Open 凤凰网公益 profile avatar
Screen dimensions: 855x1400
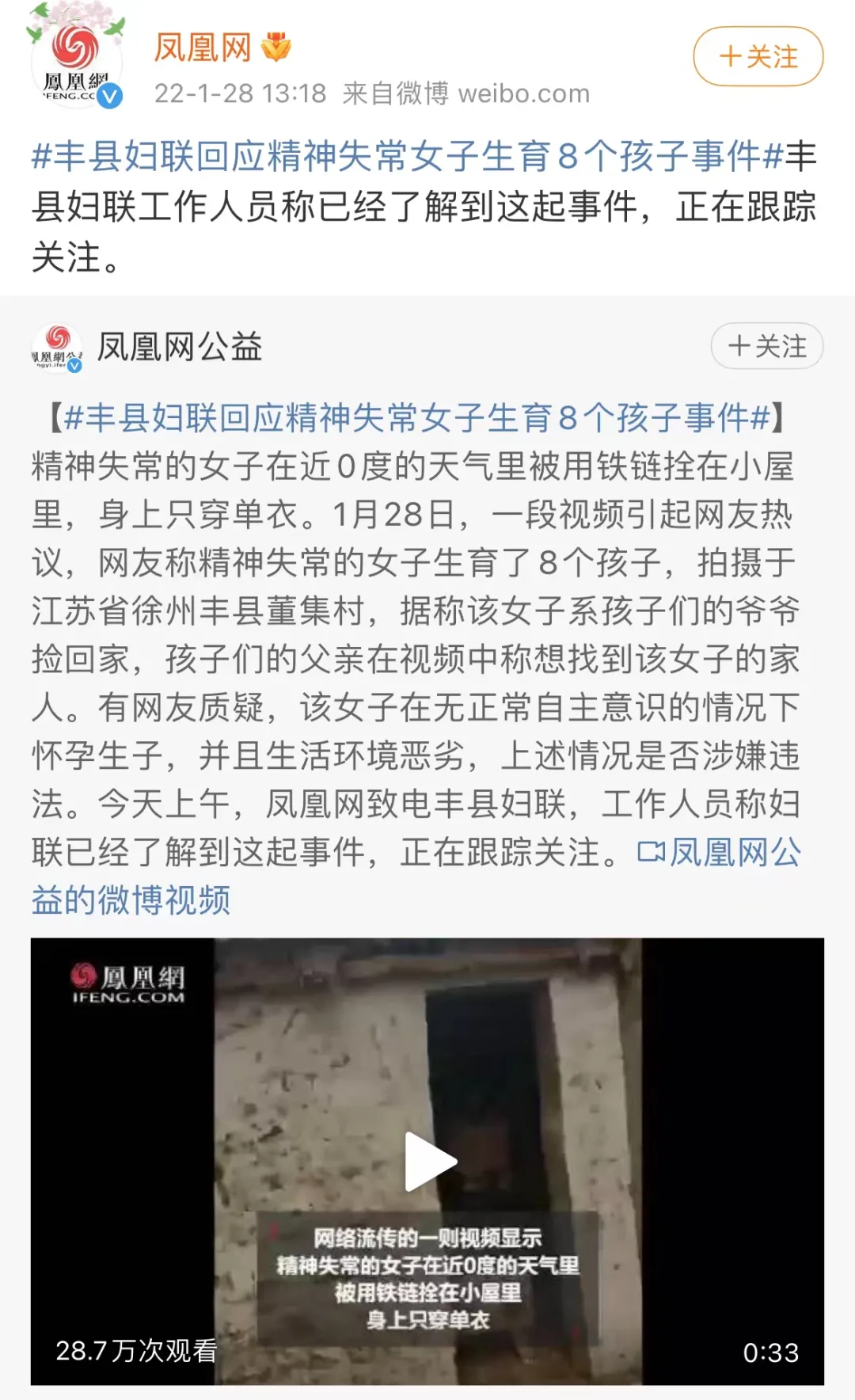pos(56,348)
